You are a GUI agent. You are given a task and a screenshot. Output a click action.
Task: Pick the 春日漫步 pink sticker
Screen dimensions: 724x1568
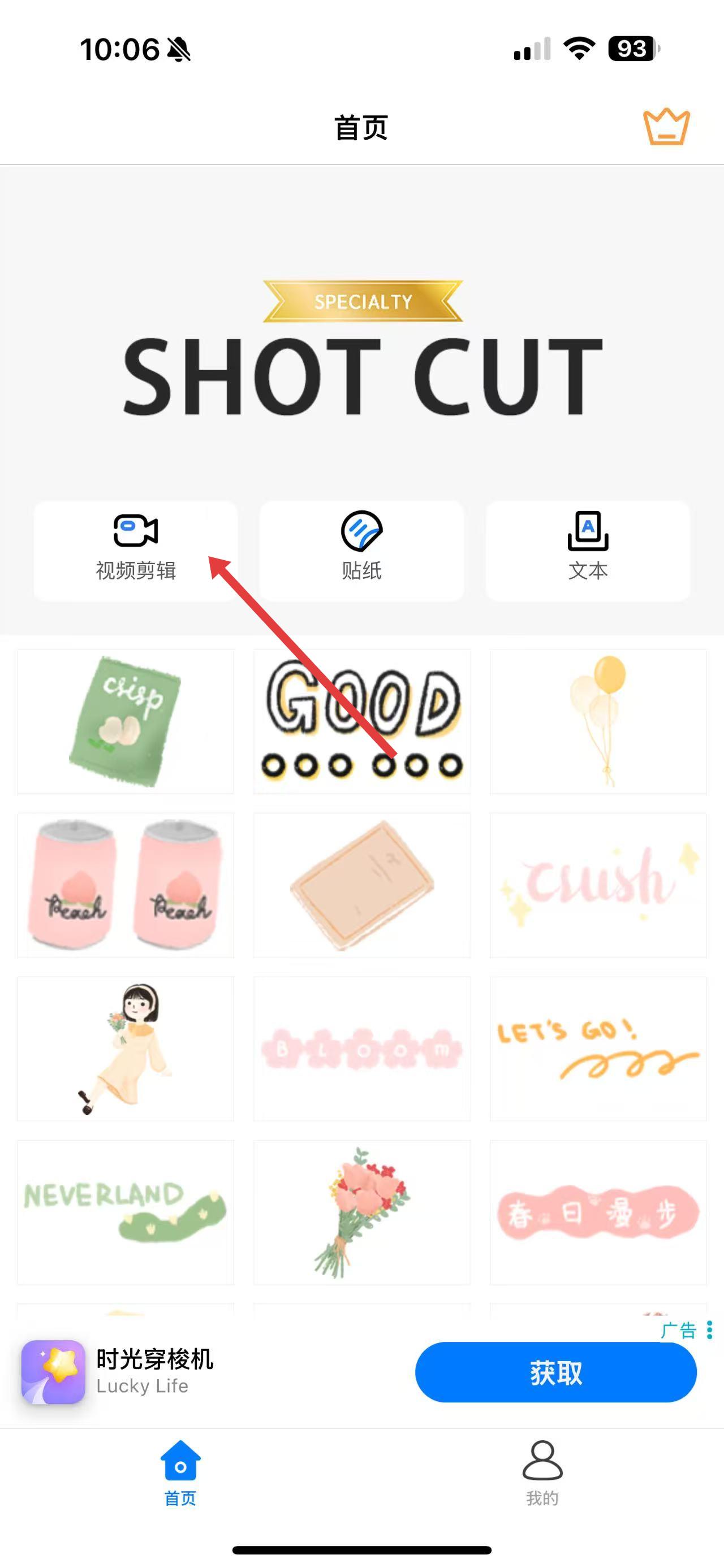pos(598,1212)
